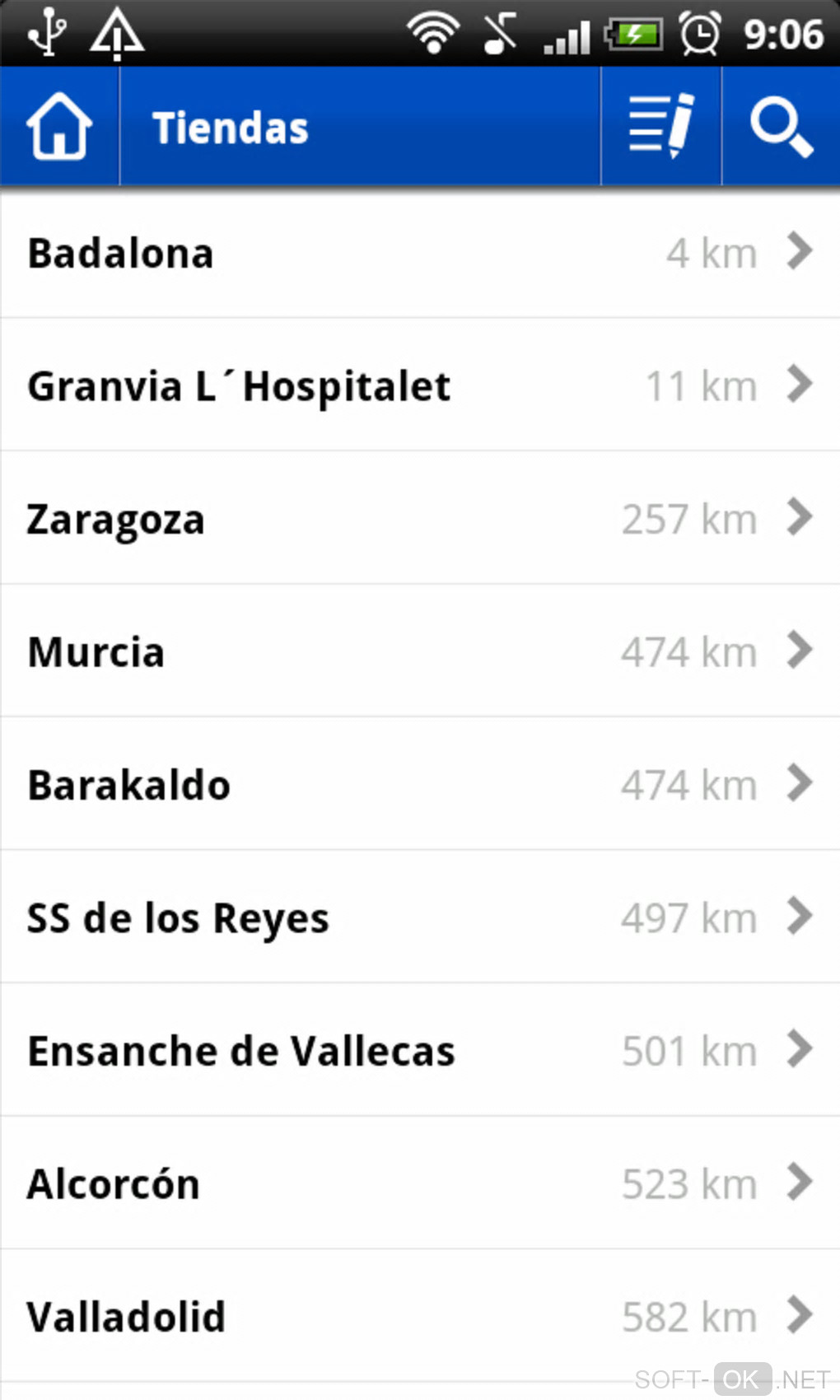Open the Badalona store

[x=420, y=253]
